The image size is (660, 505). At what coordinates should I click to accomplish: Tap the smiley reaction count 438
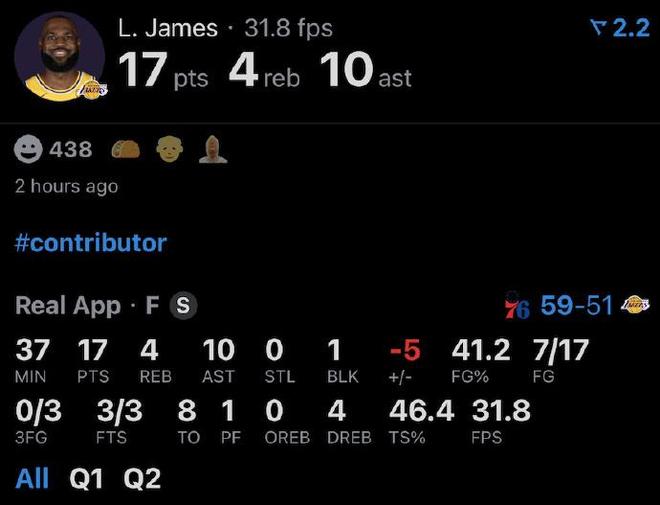coord(55,150)
